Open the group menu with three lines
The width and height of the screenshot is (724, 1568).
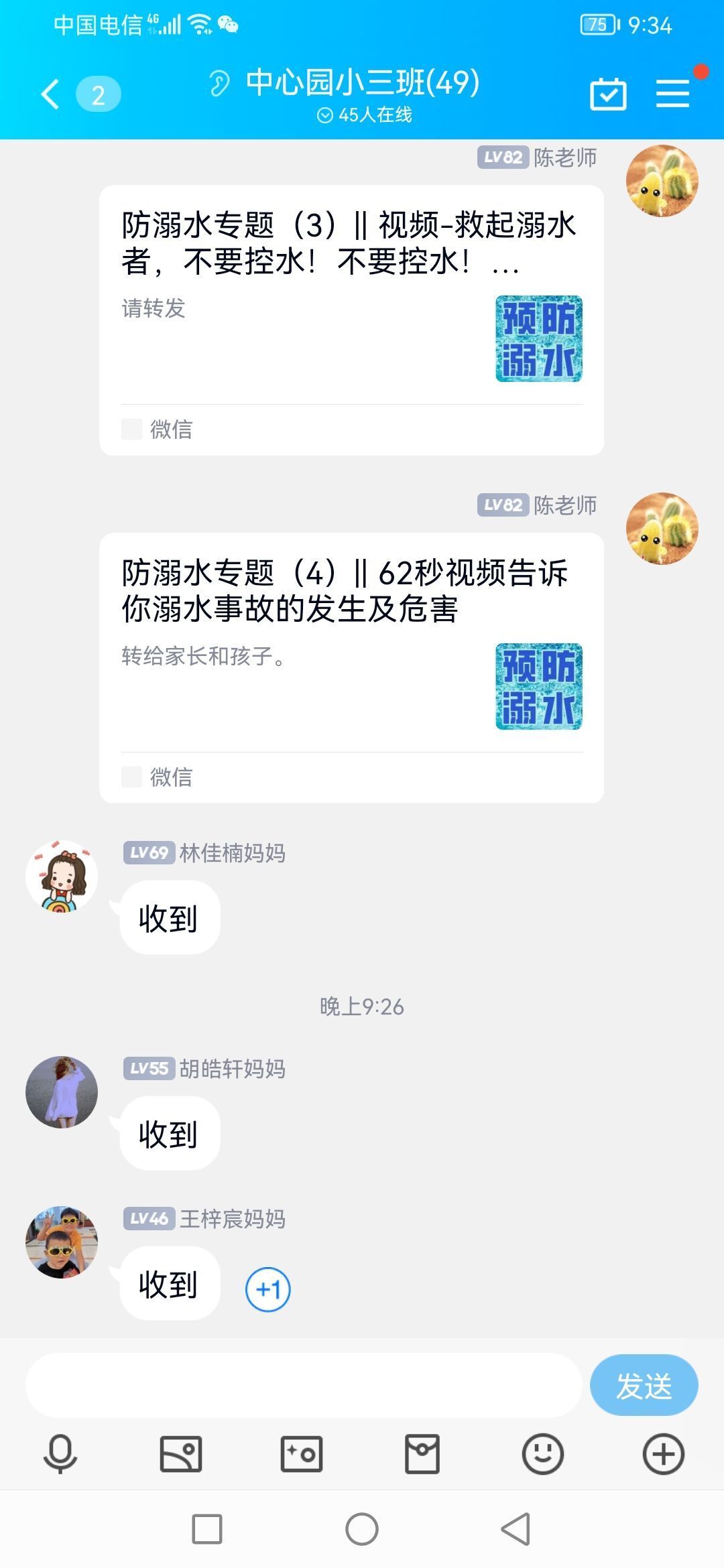(672, 93)
